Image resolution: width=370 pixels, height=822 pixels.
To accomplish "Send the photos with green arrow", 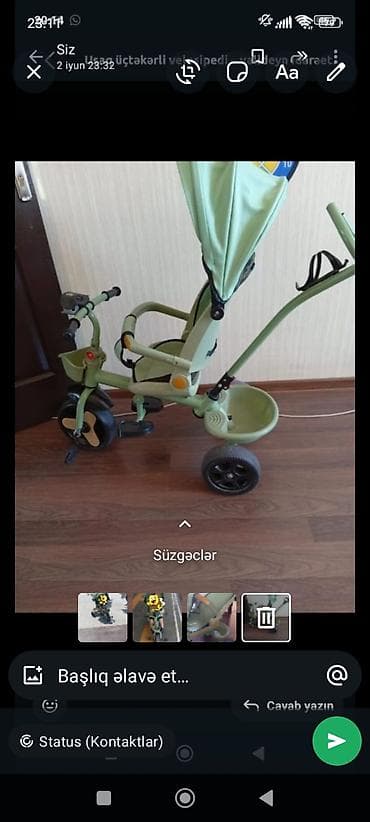I will pos(337,741).
